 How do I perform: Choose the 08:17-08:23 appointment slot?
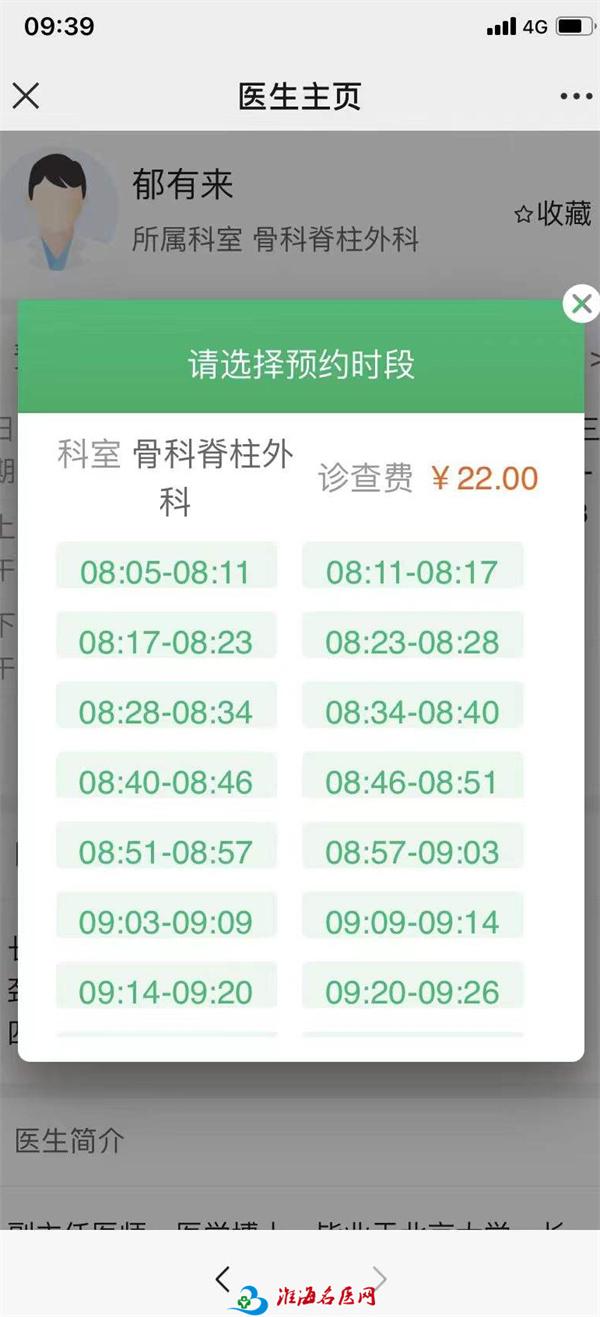click(166, 640)
